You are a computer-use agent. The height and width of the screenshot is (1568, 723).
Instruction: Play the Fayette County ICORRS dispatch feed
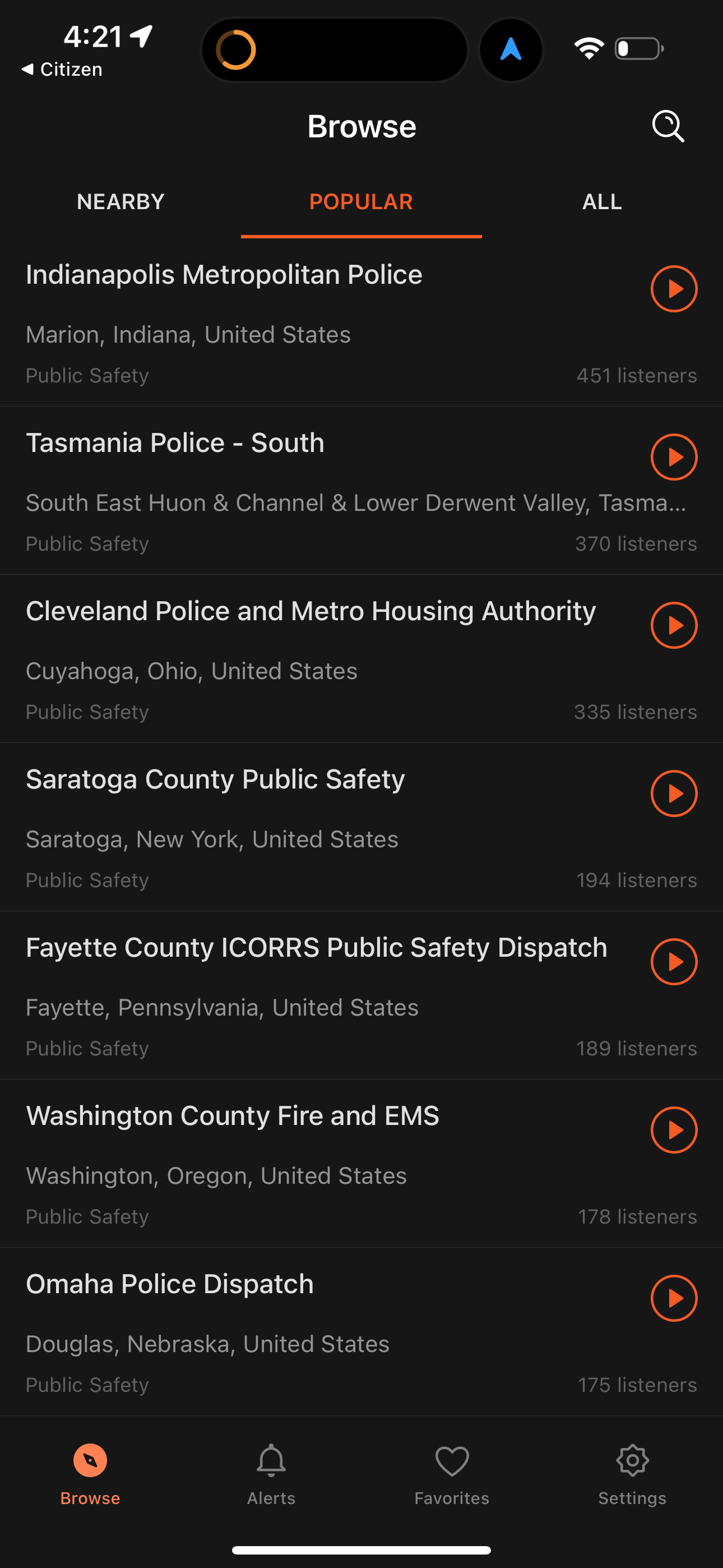point(674,962)
